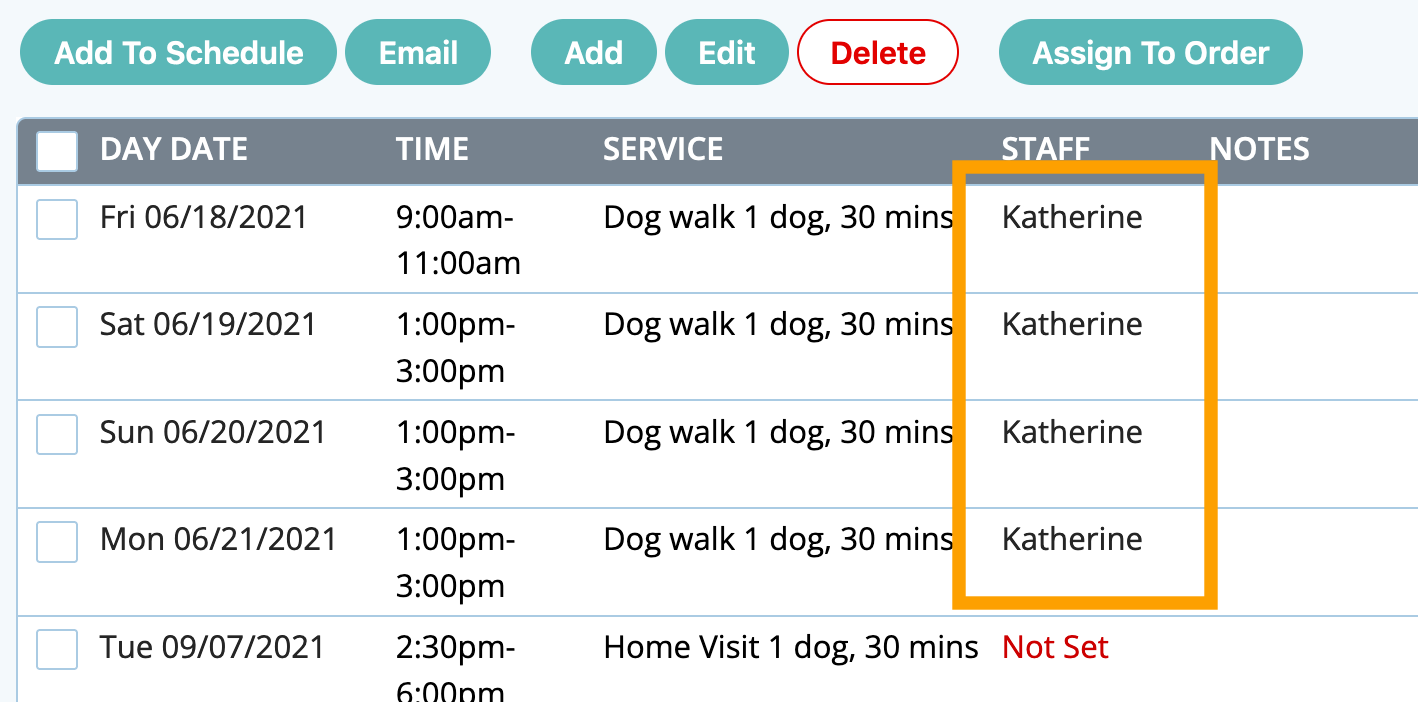Tap the red Delete button
This screenshot has height=702, width=1418.
(878, 53)
